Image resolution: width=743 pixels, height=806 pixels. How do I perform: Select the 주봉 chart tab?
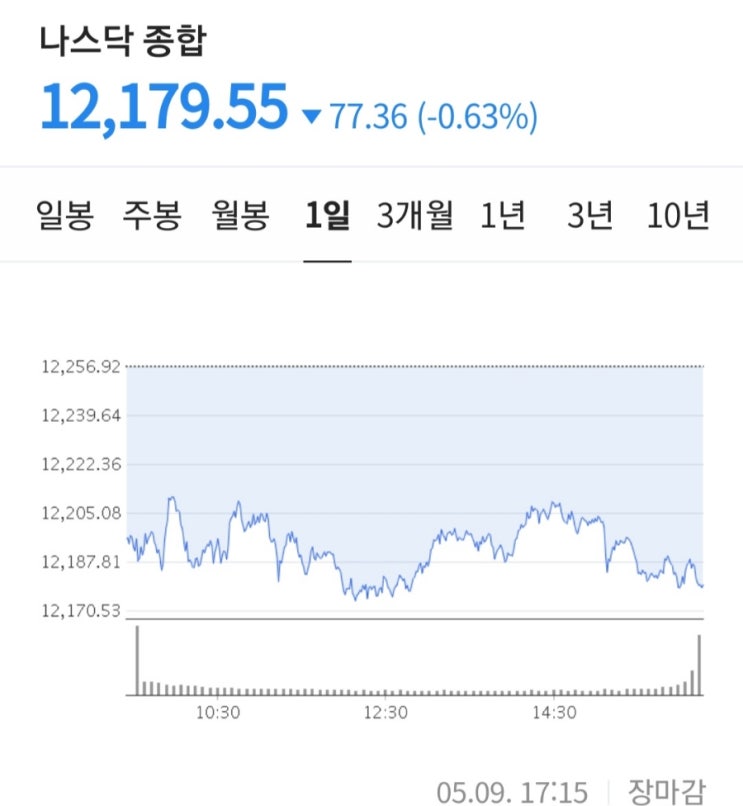coord(152,216)
